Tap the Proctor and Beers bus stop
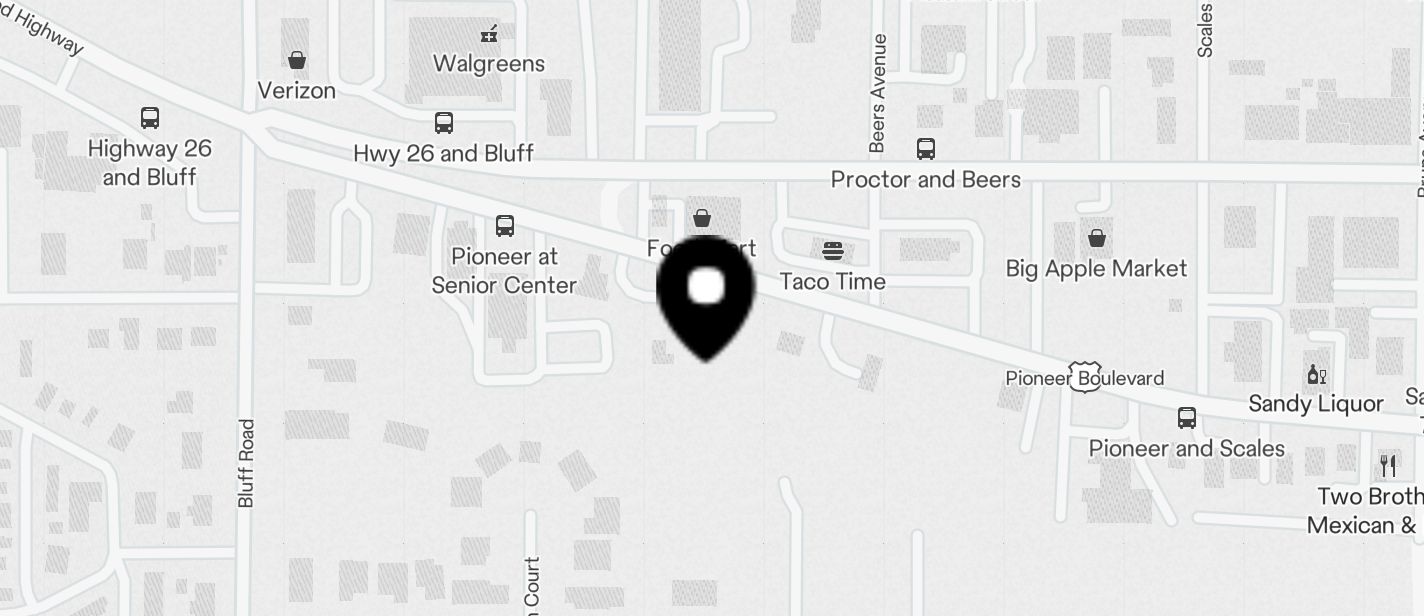This screenshot has height=616, width=1424. point(926,150)
